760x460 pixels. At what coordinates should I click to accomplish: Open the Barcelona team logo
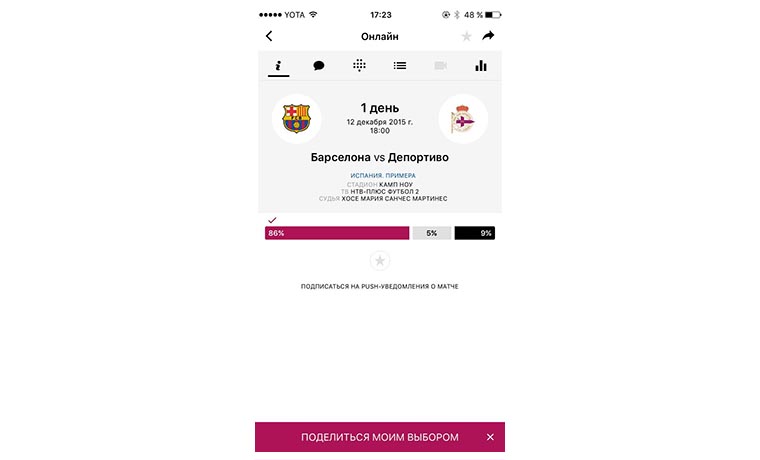(x=297, y=119)
